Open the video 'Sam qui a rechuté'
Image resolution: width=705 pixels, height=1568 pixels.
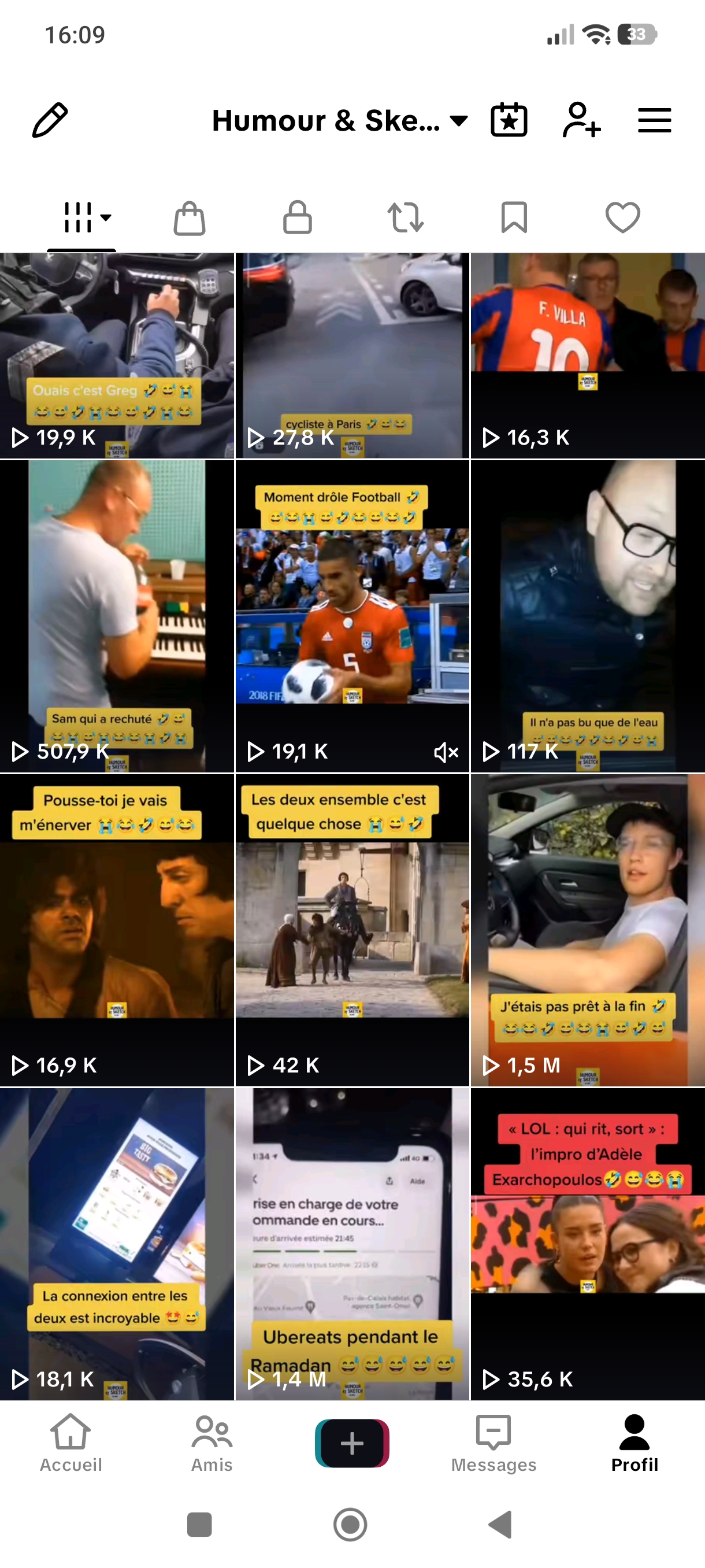117,616
